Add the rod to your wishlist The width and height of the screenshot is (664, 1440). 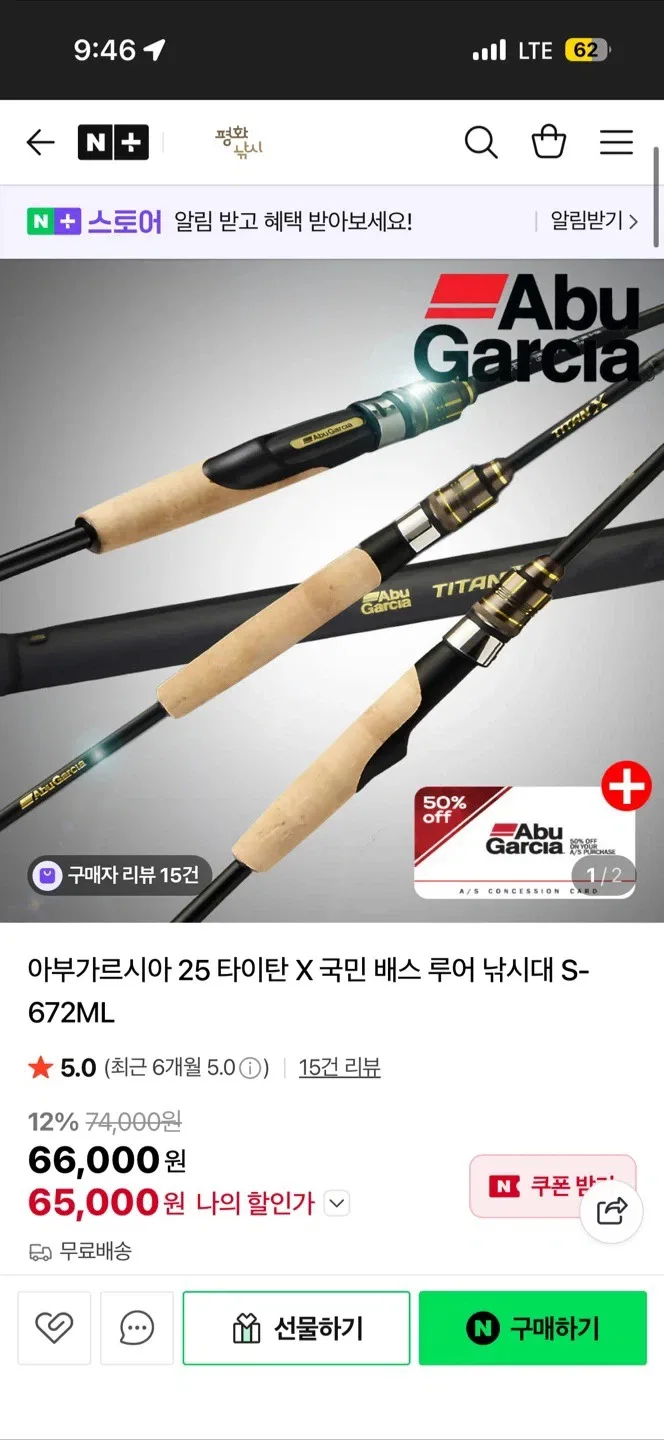[x=54, y=1328]
